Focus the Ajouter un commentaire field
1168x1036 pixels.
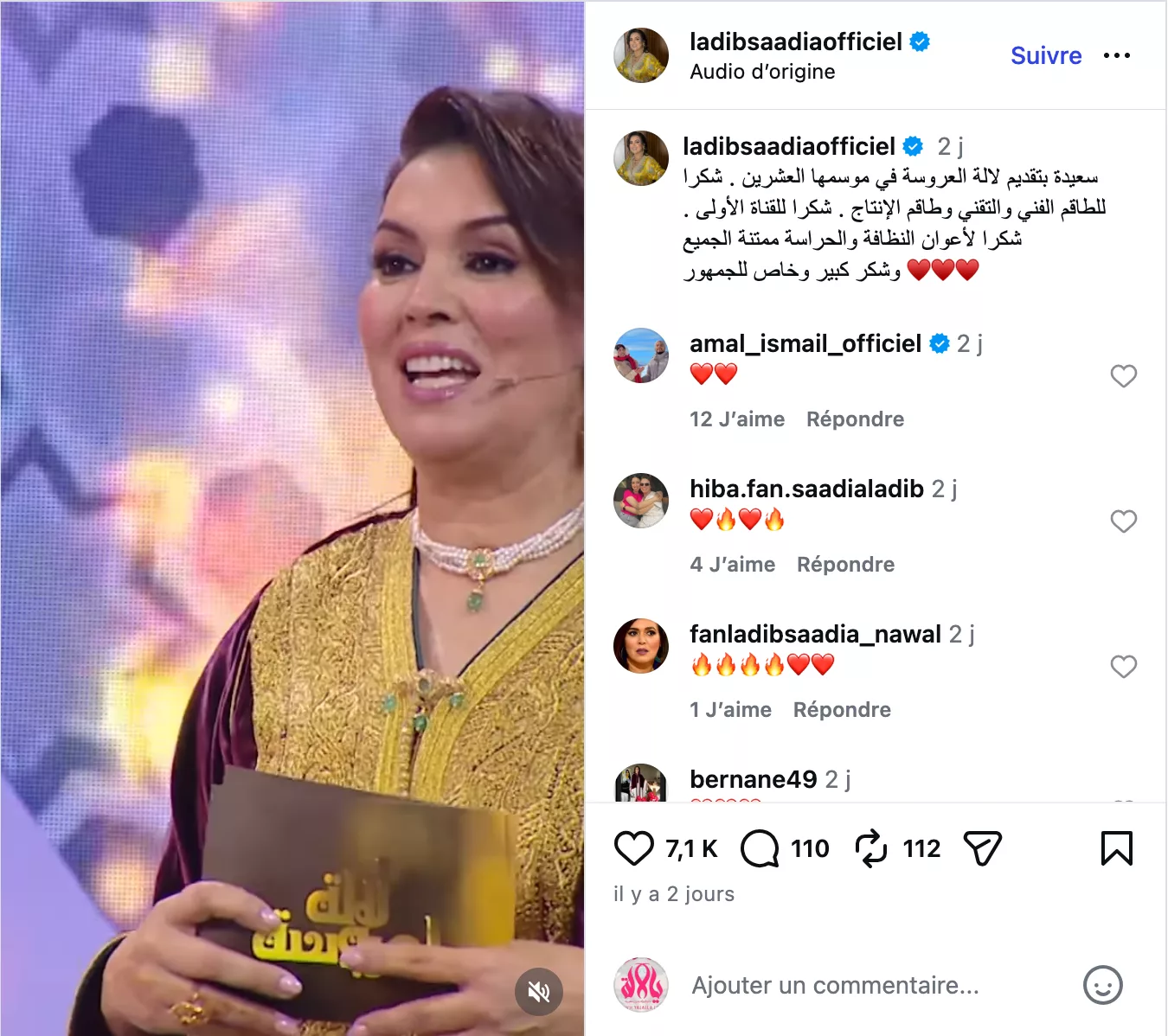(835, 985)
